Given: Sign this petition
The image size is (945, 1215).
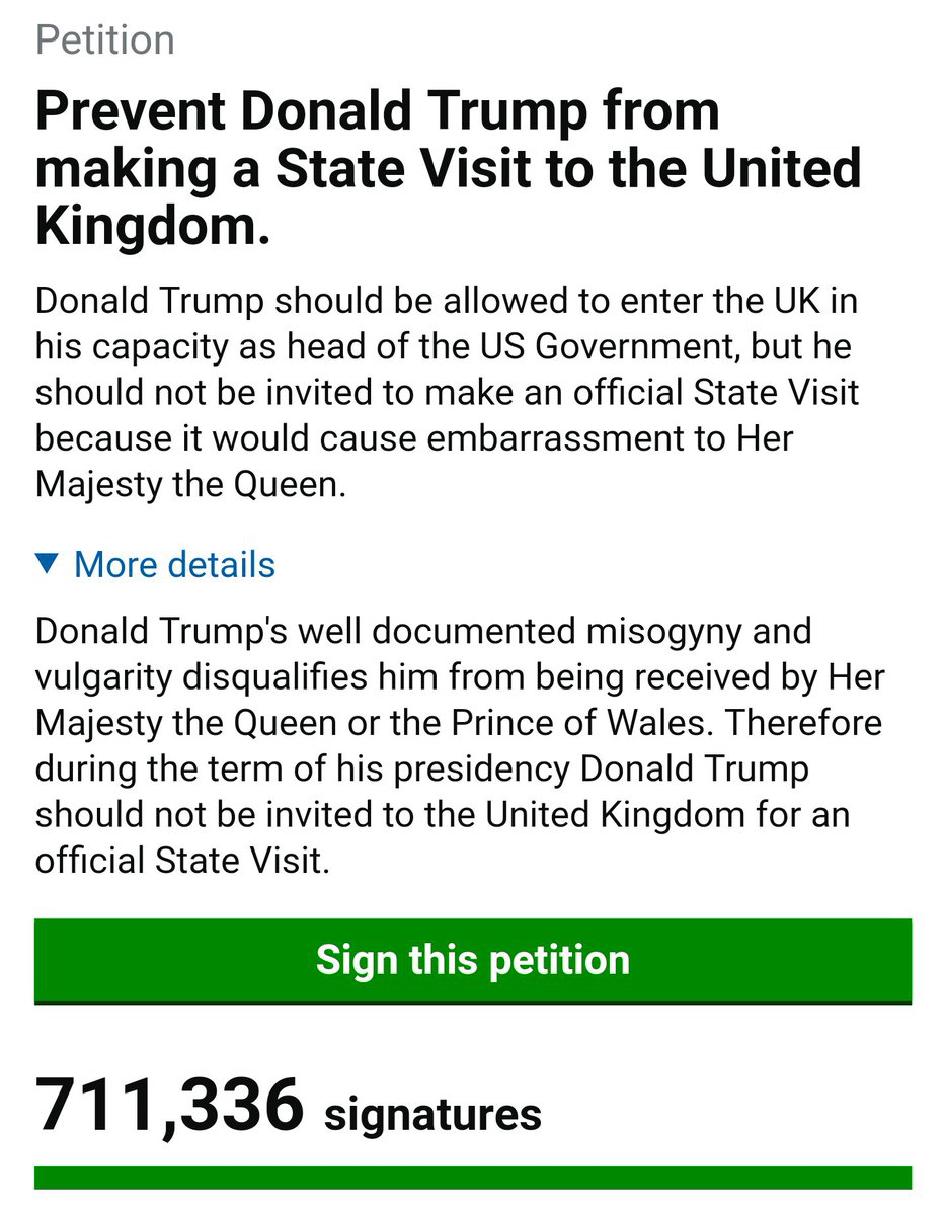Looking at the screenshot, I should coord(472,960).
